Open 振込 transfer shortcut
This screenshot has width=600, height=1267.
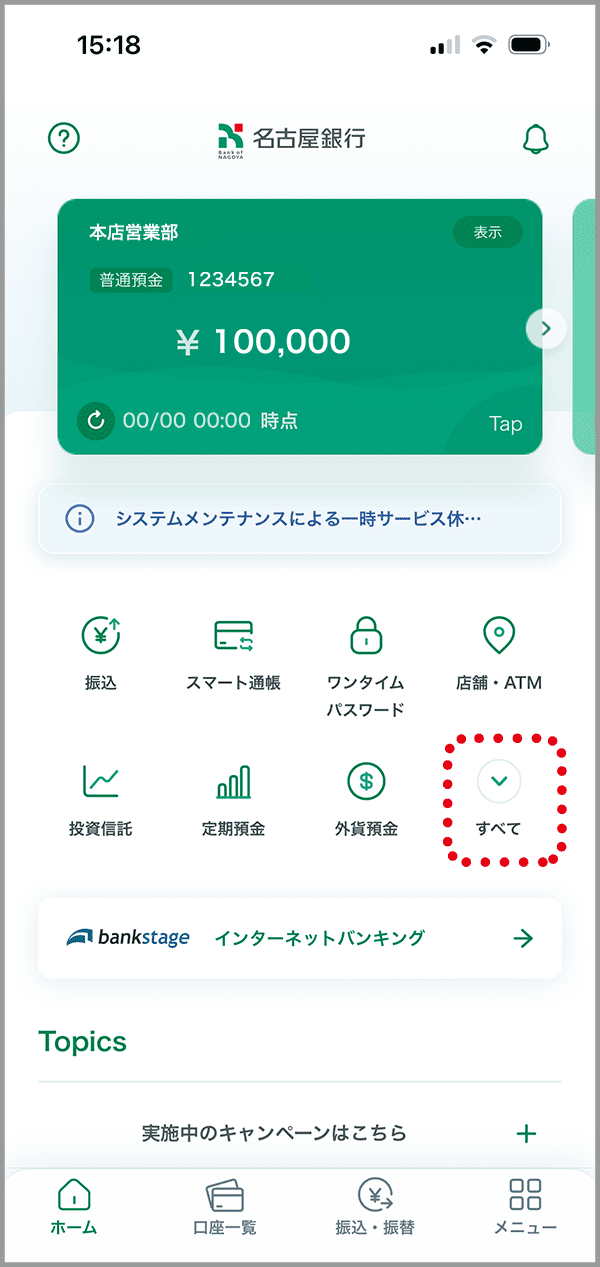pyautogui.click(x=101, y=654)
